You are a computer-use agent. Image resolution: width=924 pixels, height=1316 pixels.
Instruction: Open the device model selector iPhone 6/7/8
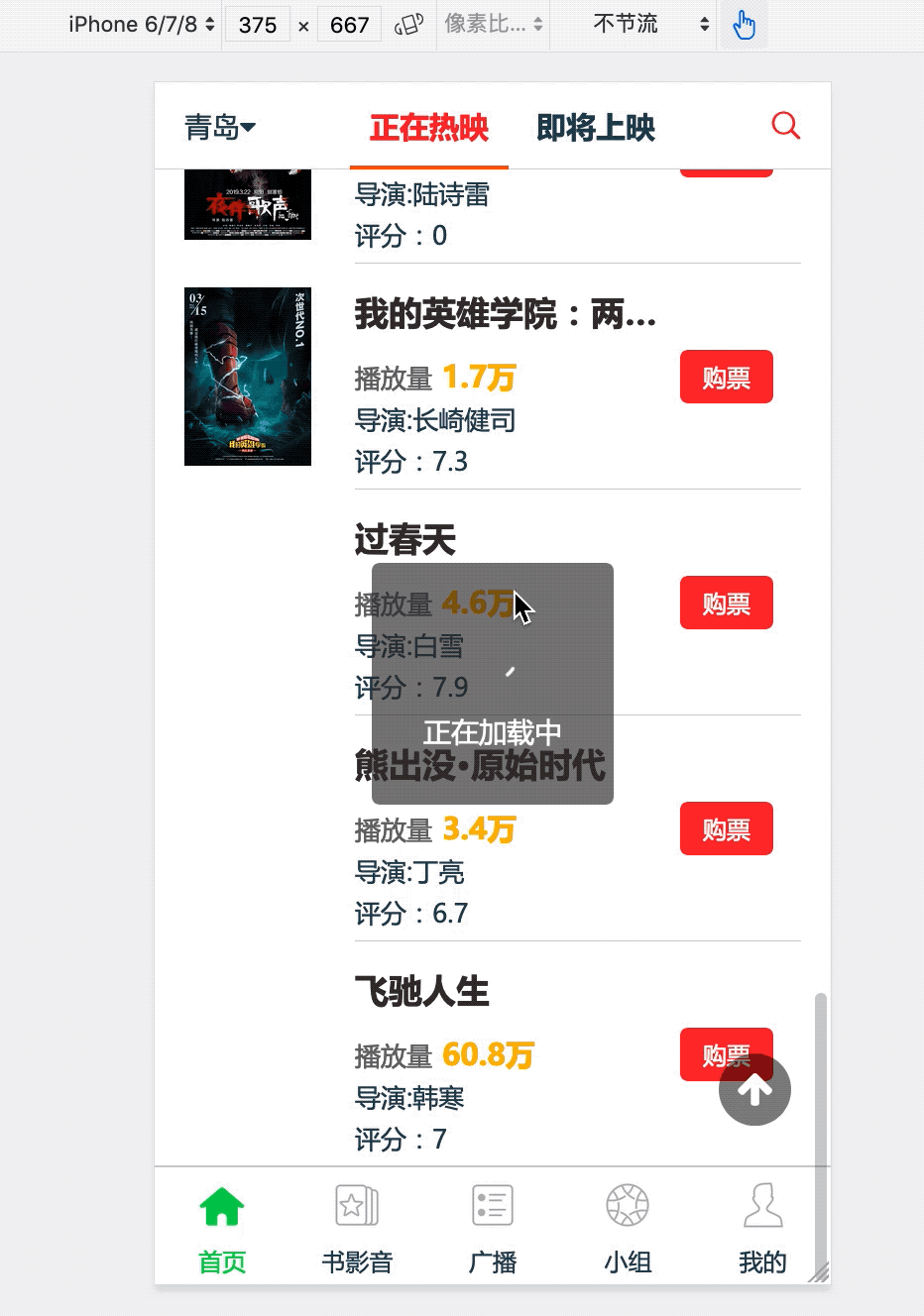[142, 25]
